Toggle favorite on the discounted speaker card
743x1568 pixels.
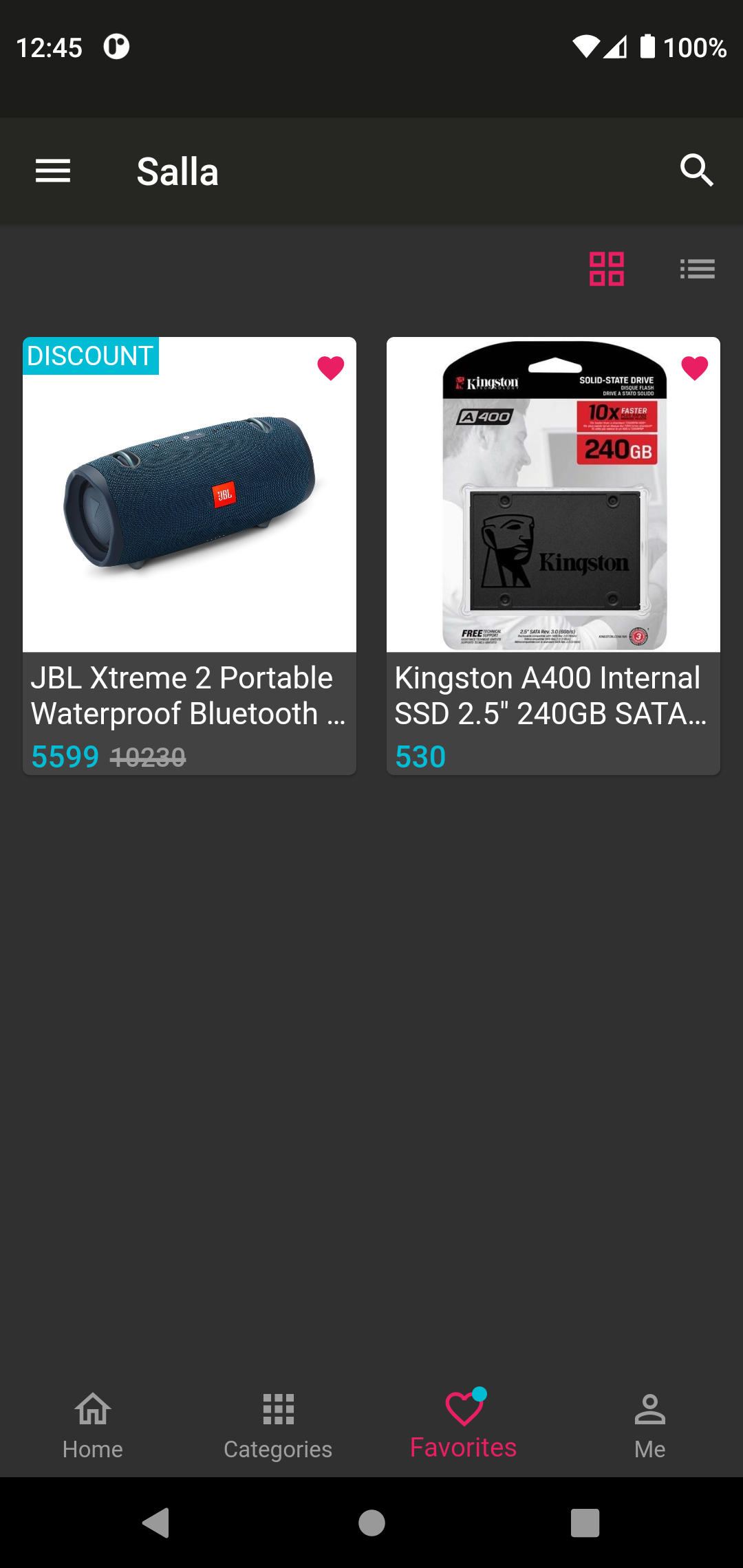coord(331,367)
